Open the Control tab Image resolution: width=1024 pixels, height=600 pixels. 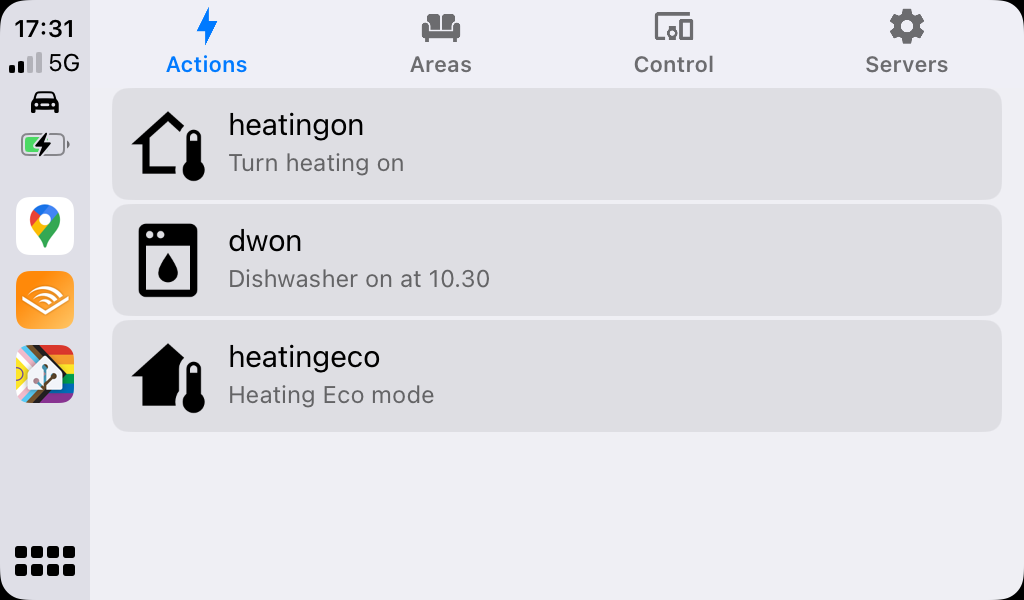pyautogui.click(x=673, y=43)
